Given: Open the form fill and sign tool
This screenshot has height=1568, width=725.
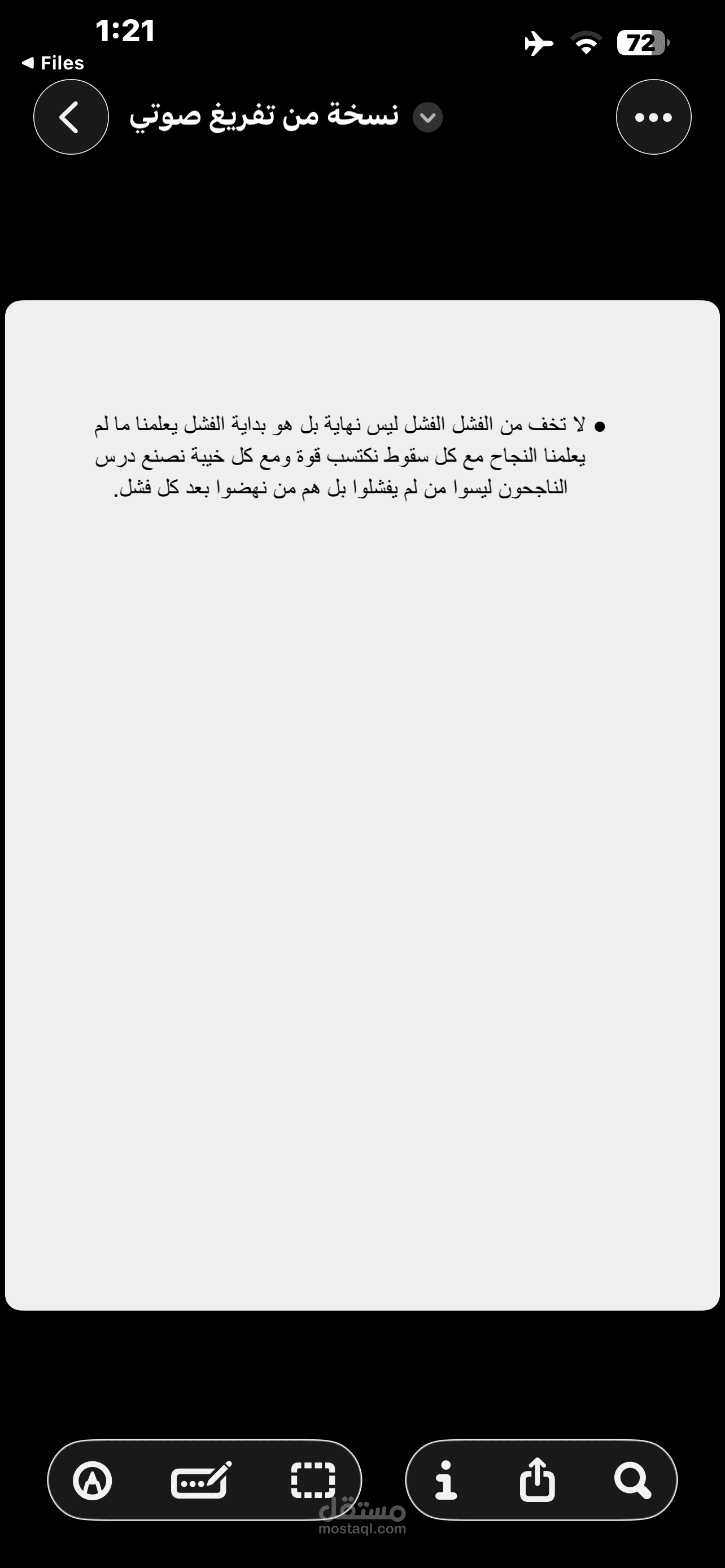Looking at the screenshot, I should tap(201, 1480).
